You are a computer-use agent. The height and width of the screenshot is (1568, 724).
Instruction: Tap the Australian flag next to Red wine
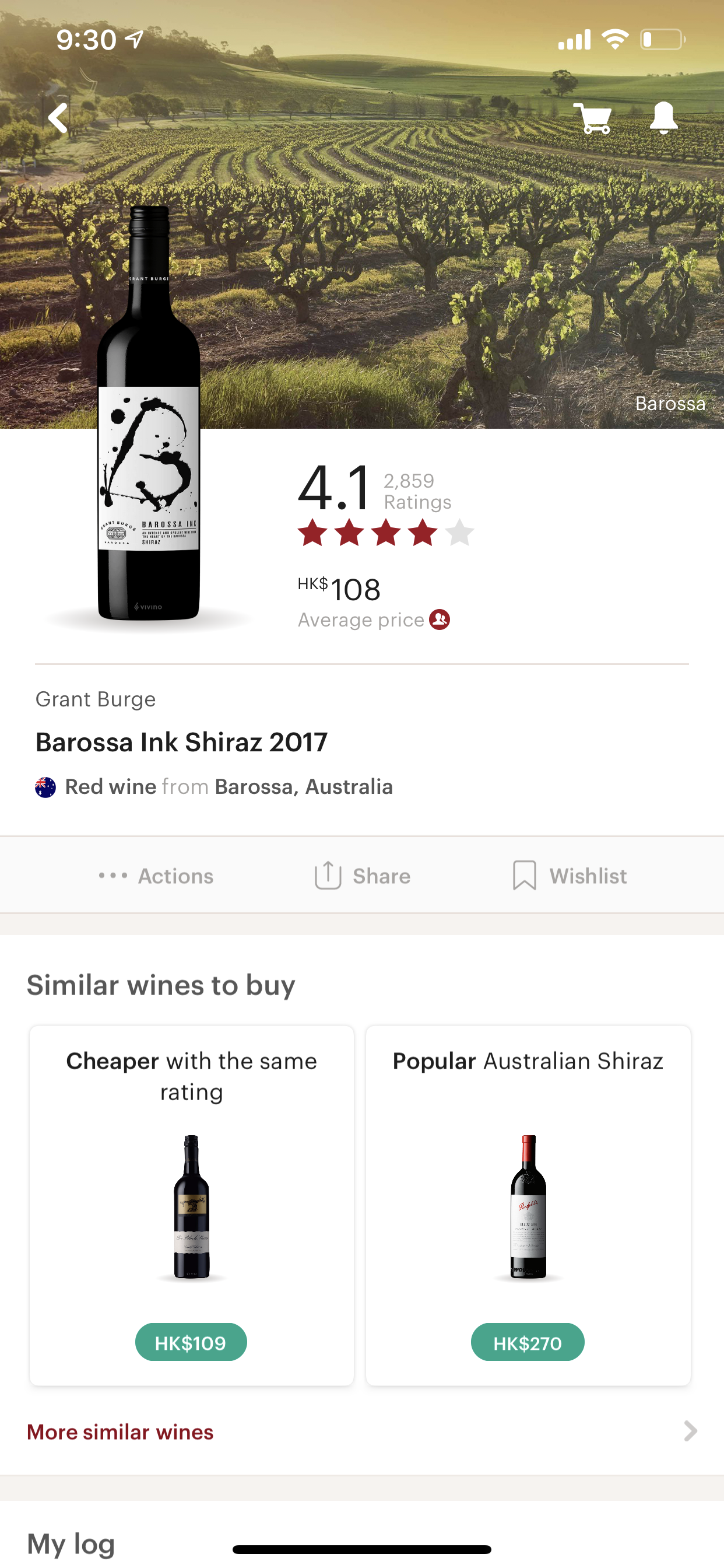(45, 786)
